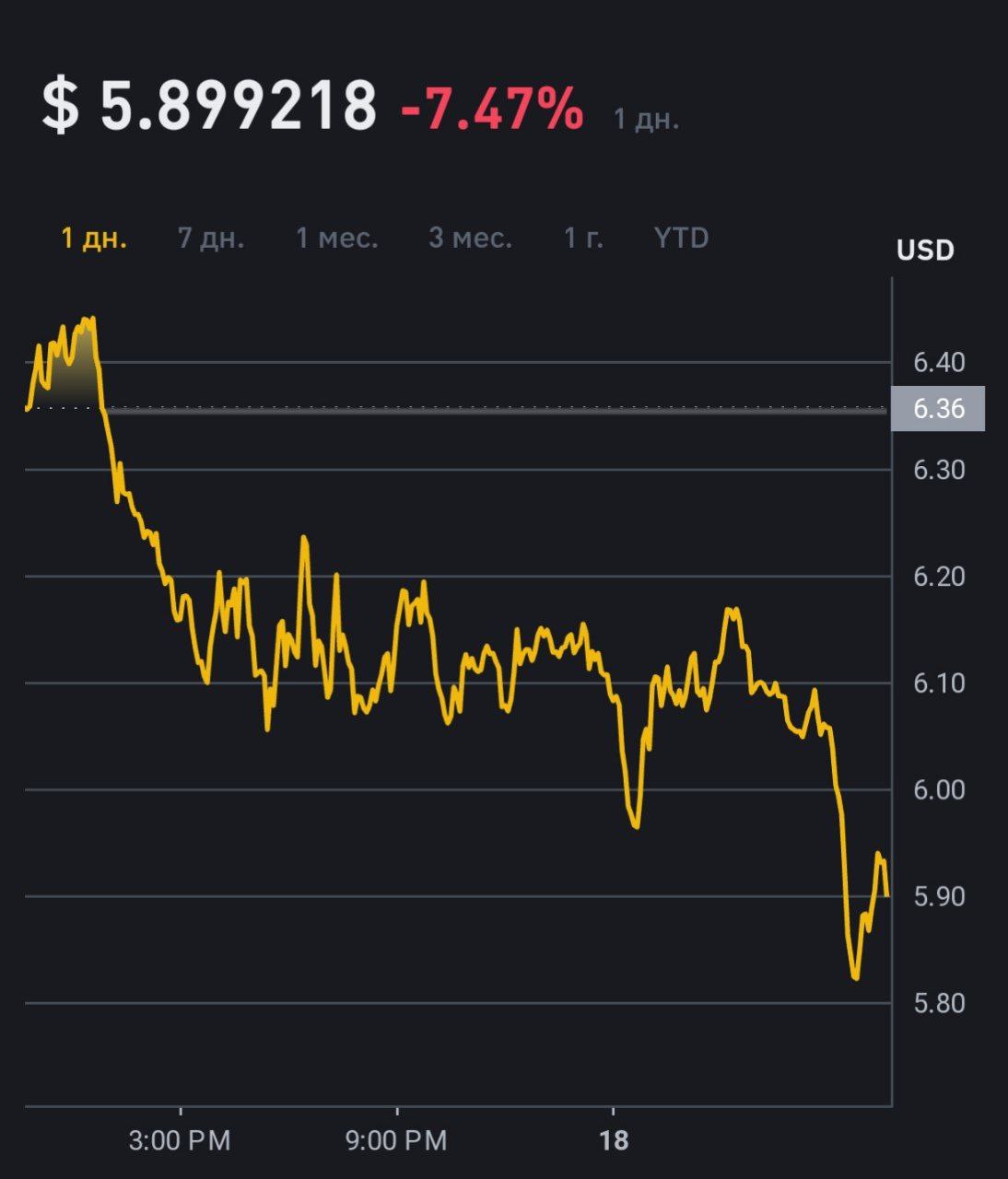Switch chart to 7 дн. range
The height and width of the screenshot is (1179, 1008).
pyautogui.click(x=211, y=239)
